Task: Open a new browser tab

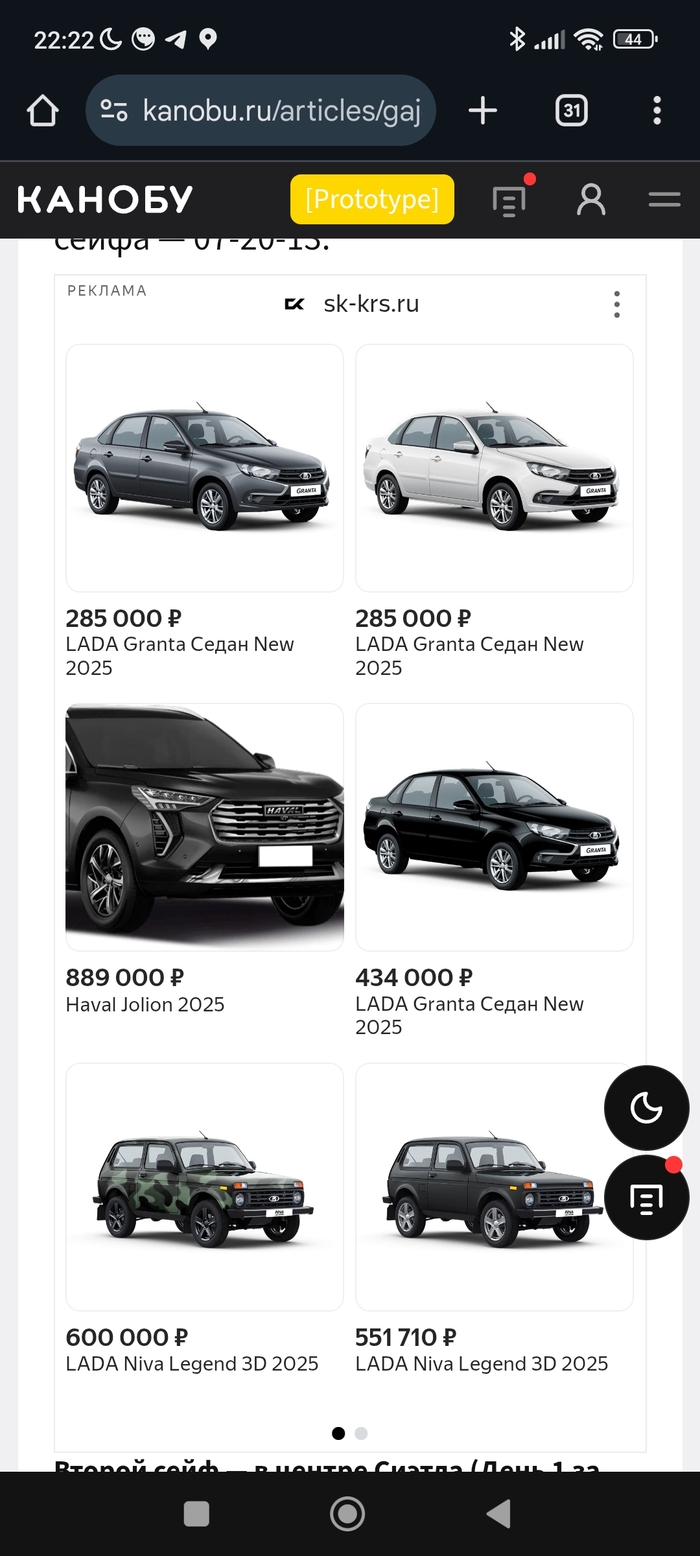Action: coord(482,111)
